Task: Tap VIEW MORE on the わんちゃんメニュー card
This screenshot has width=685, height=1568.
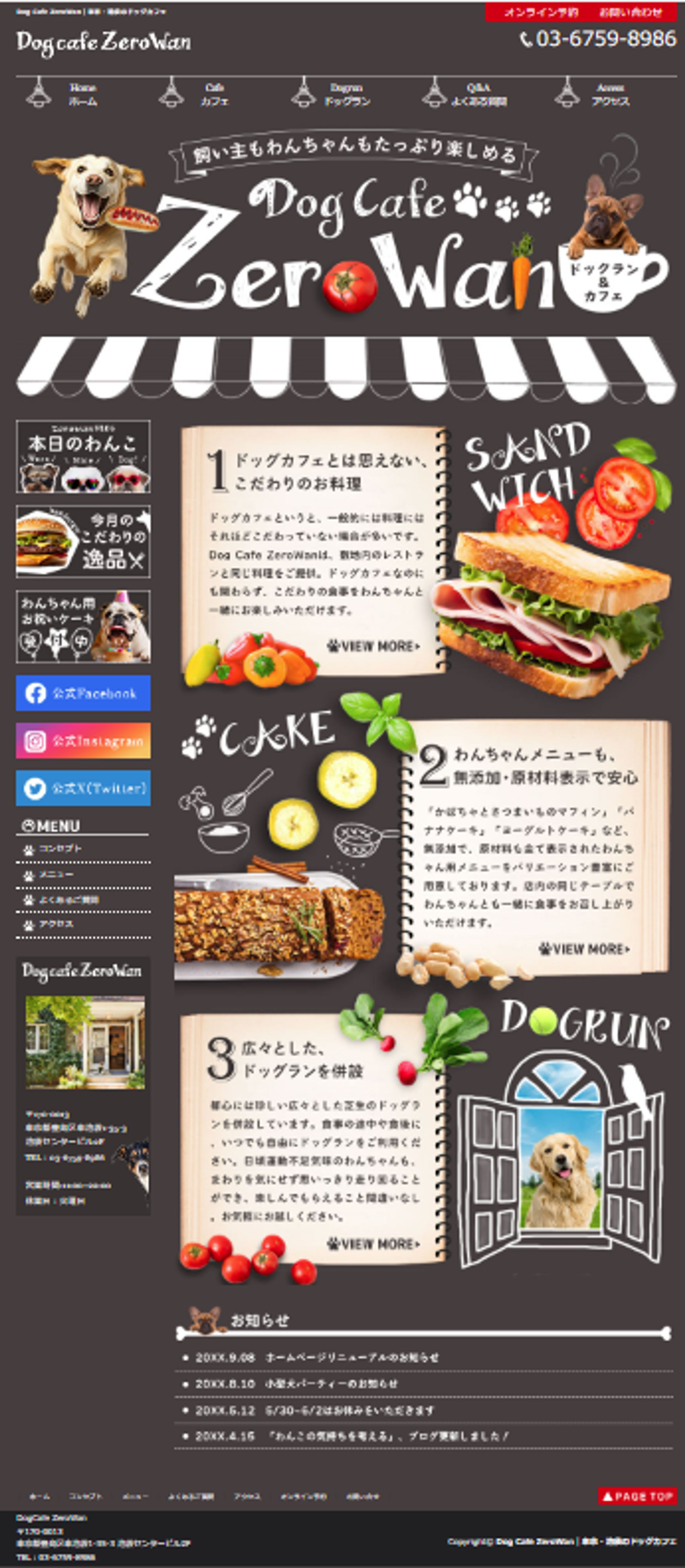Action: (585, 948)
